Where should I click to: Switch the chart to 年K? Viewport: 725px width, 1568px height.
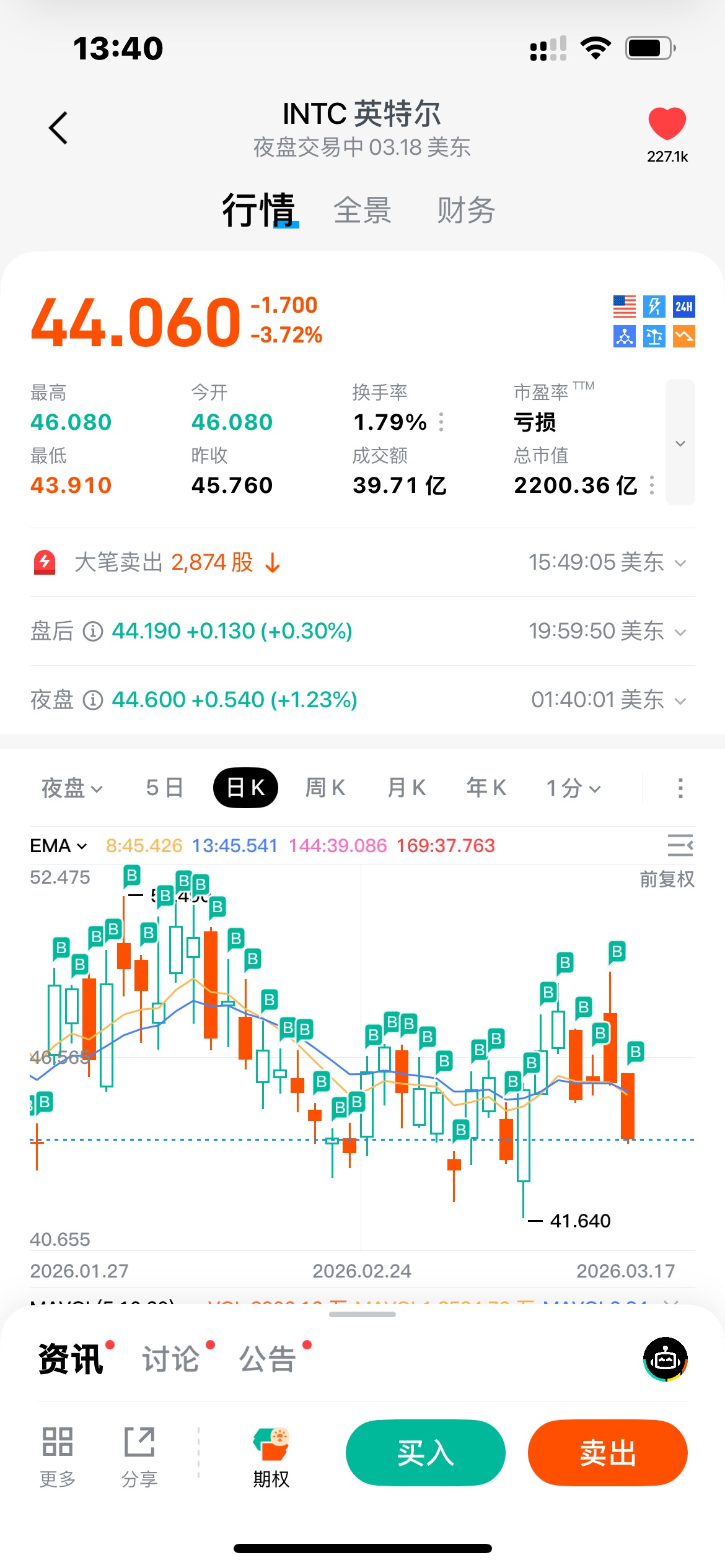486,788
